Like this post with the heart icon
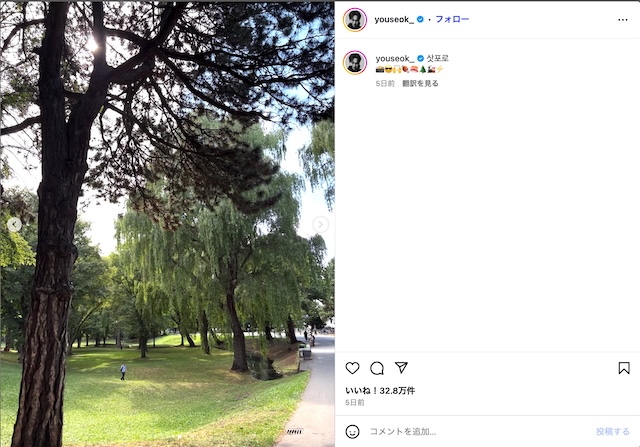 click(352, 368)
